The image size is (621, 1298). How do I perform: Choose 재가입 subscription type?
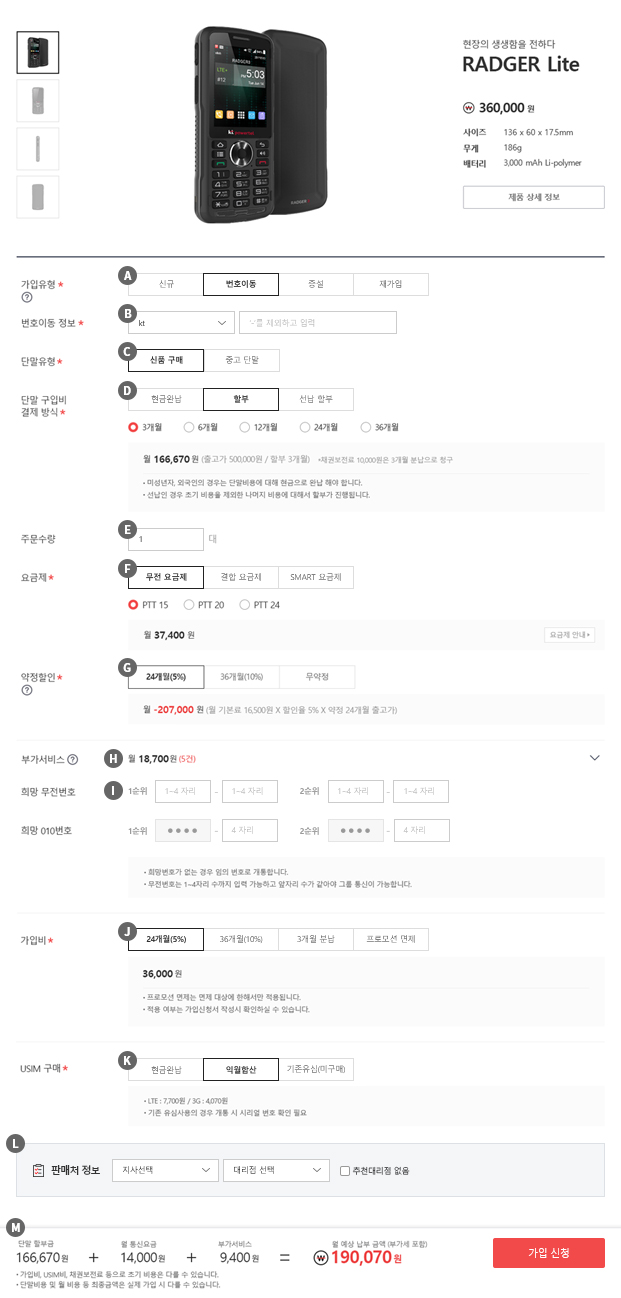(391, 284)
